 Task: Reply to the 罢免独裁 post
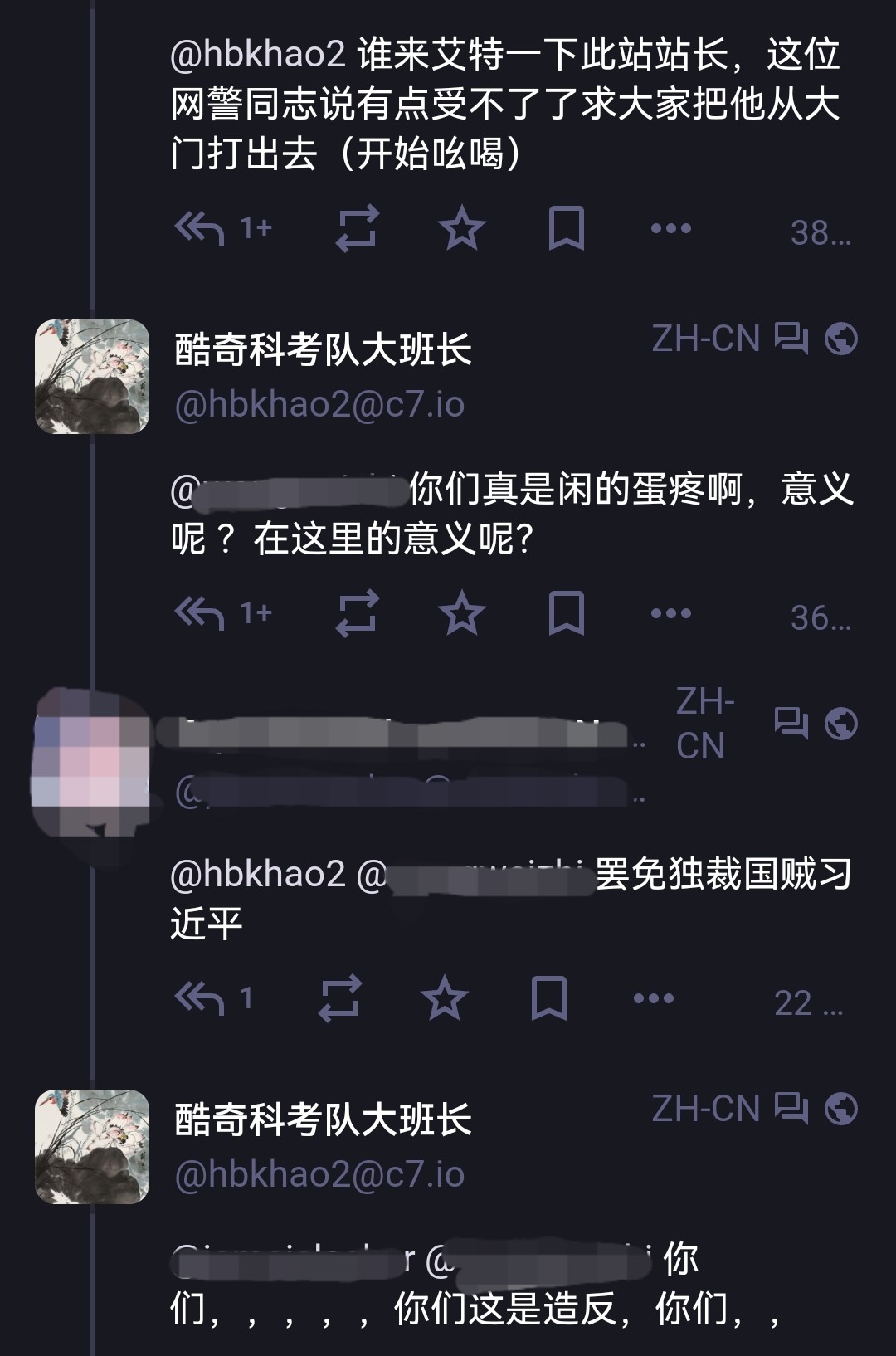tap(200, 998)
